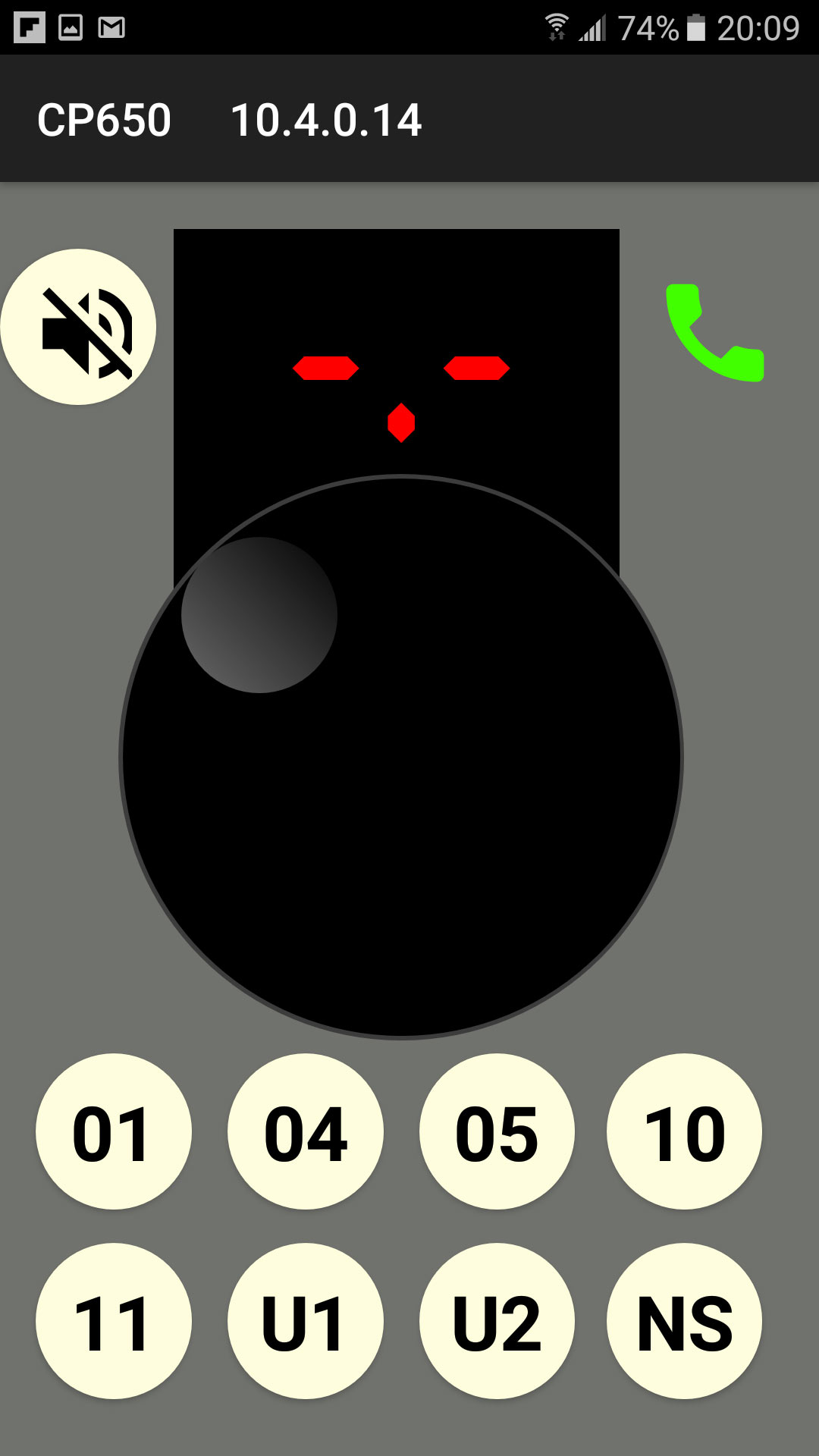Activate format 11
Image resolution: width=819 pixels, height=1456 pixels.
tap(114, 1321)
